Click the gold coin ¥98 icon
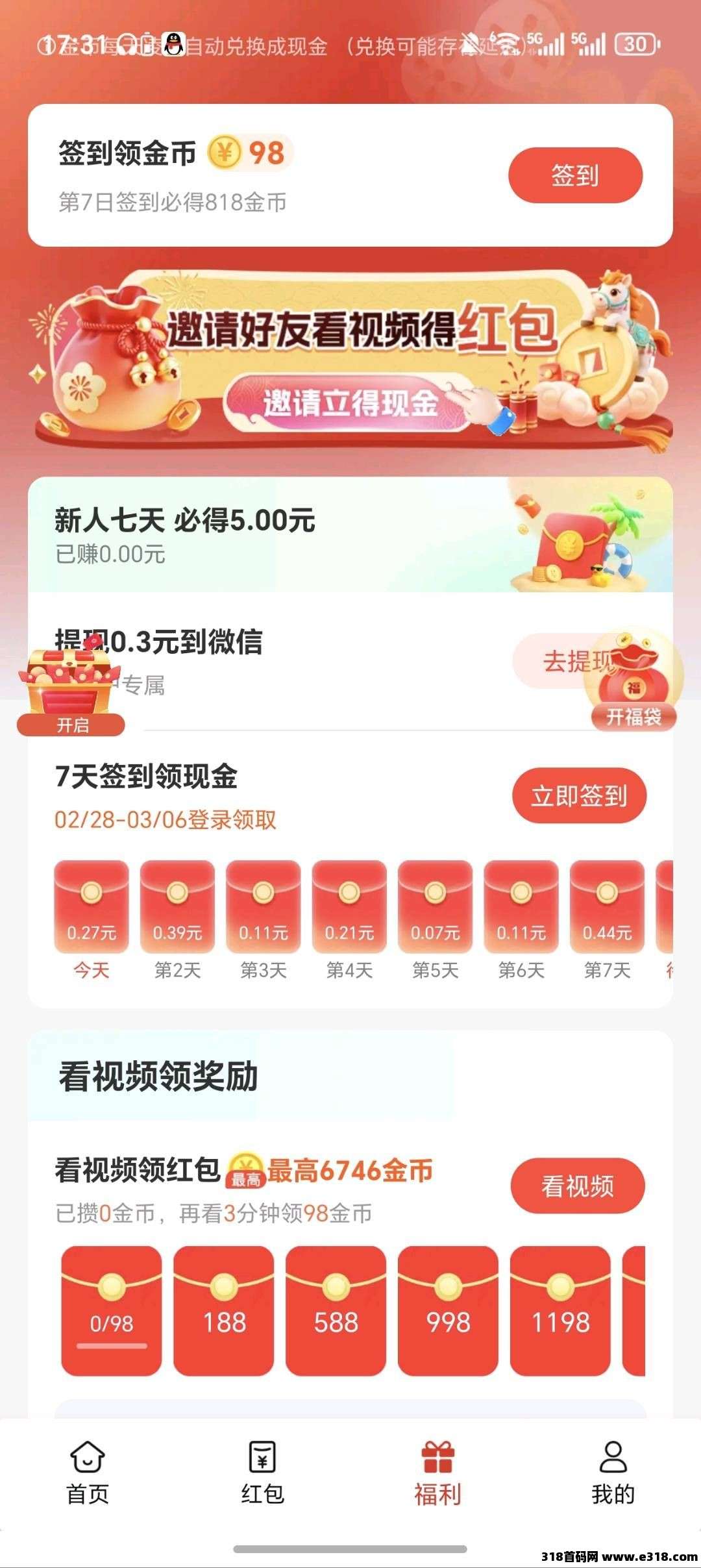 pyautogui.click(x=224, y=153)
